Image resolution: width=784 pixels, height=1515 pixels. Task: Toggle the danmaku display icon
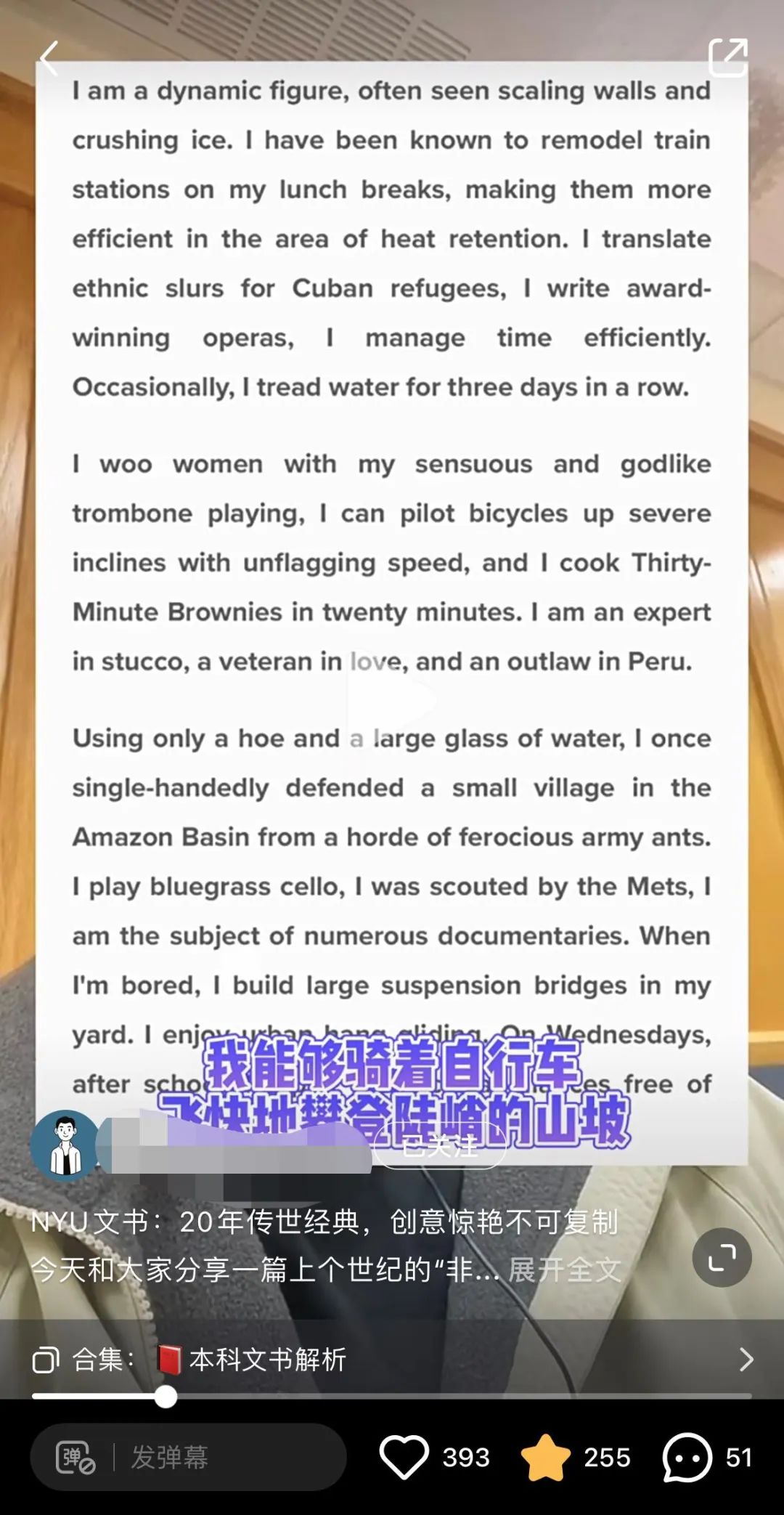pyautogui.click(x=75, y=1457)
